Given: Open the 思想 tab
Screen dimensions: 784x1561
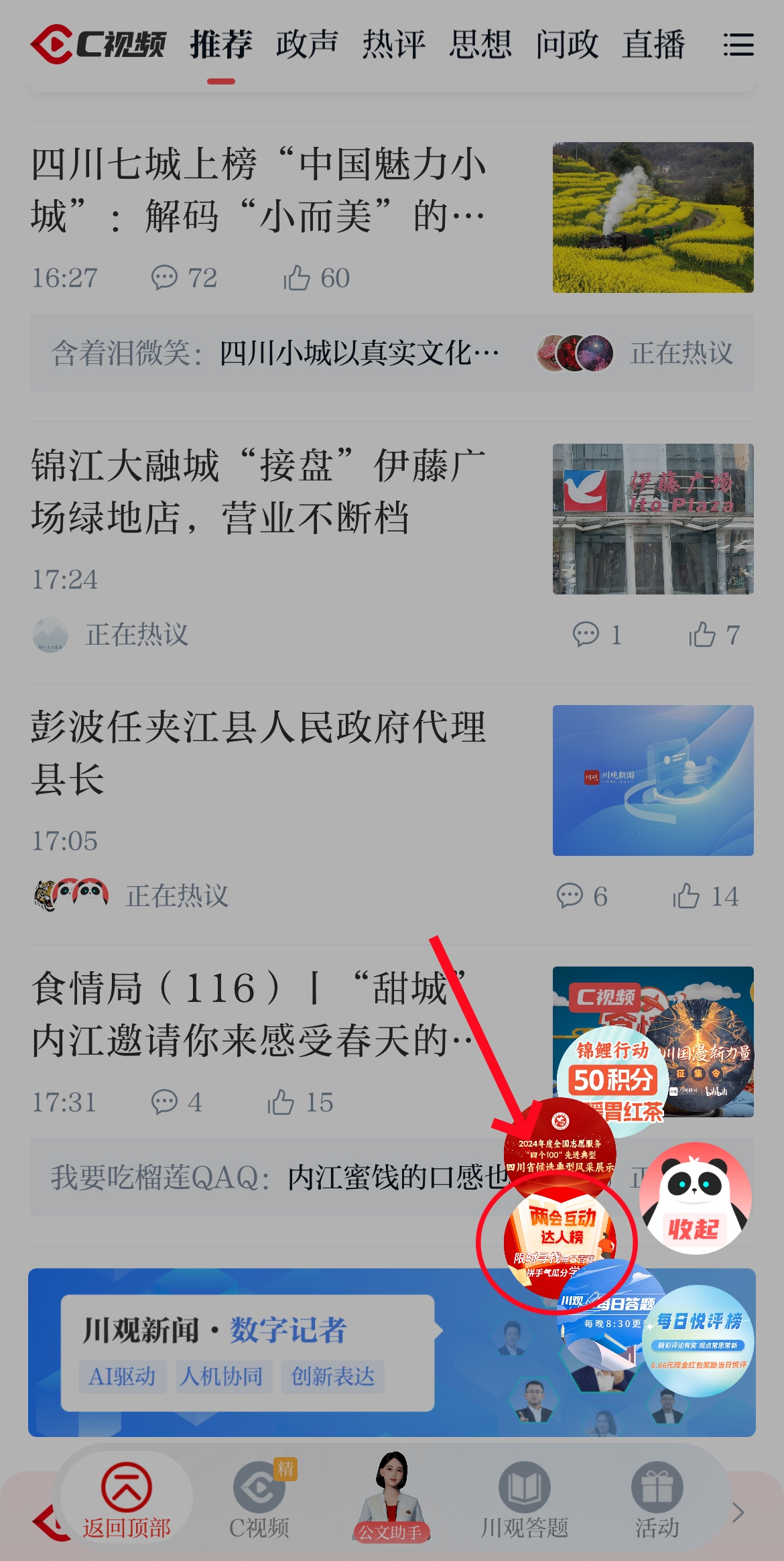Looking at the screenshot, I should [x=480, y=45].
